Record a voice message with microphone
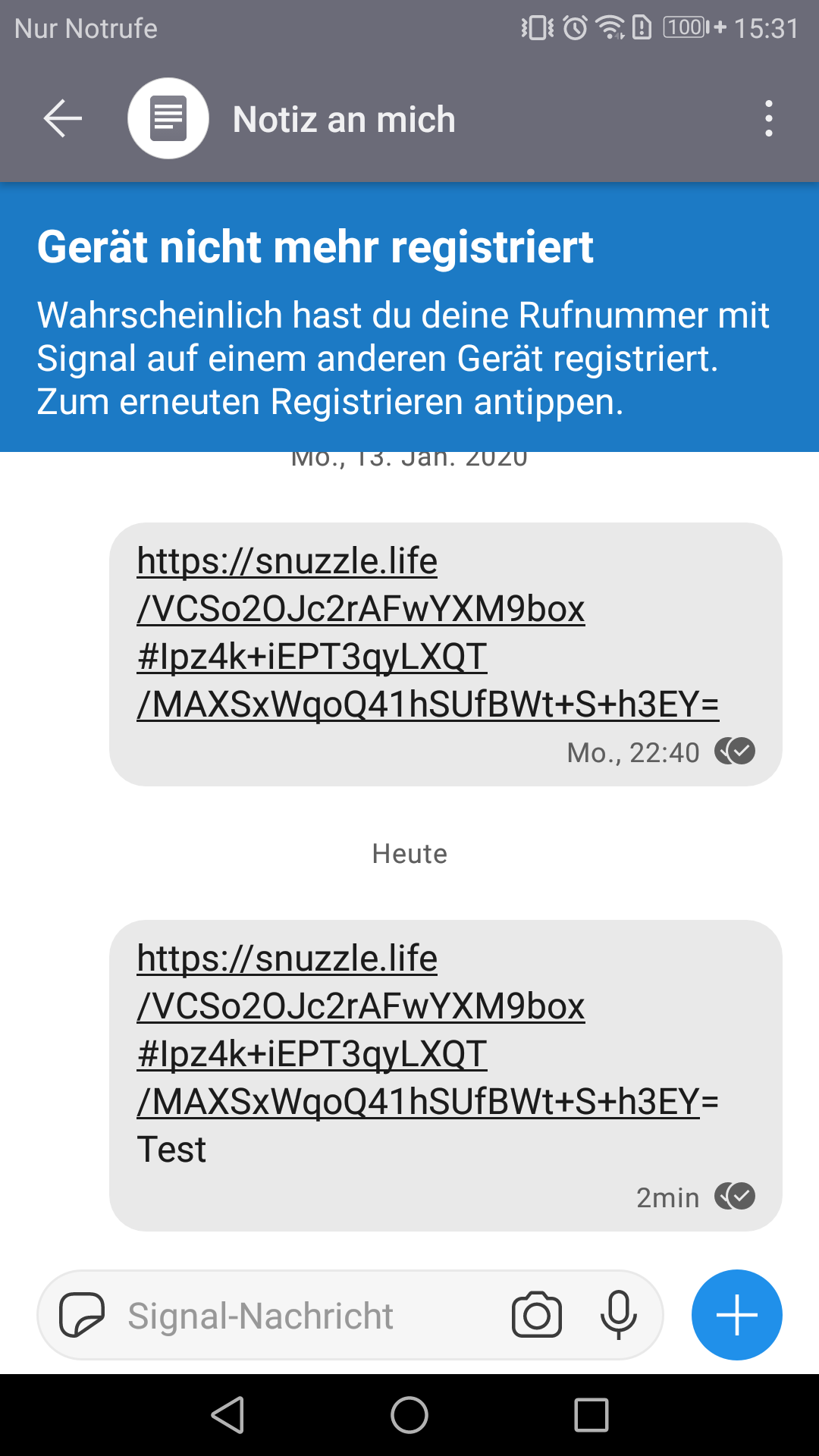Viewport: 819px width, 1456px height. 618,1315
